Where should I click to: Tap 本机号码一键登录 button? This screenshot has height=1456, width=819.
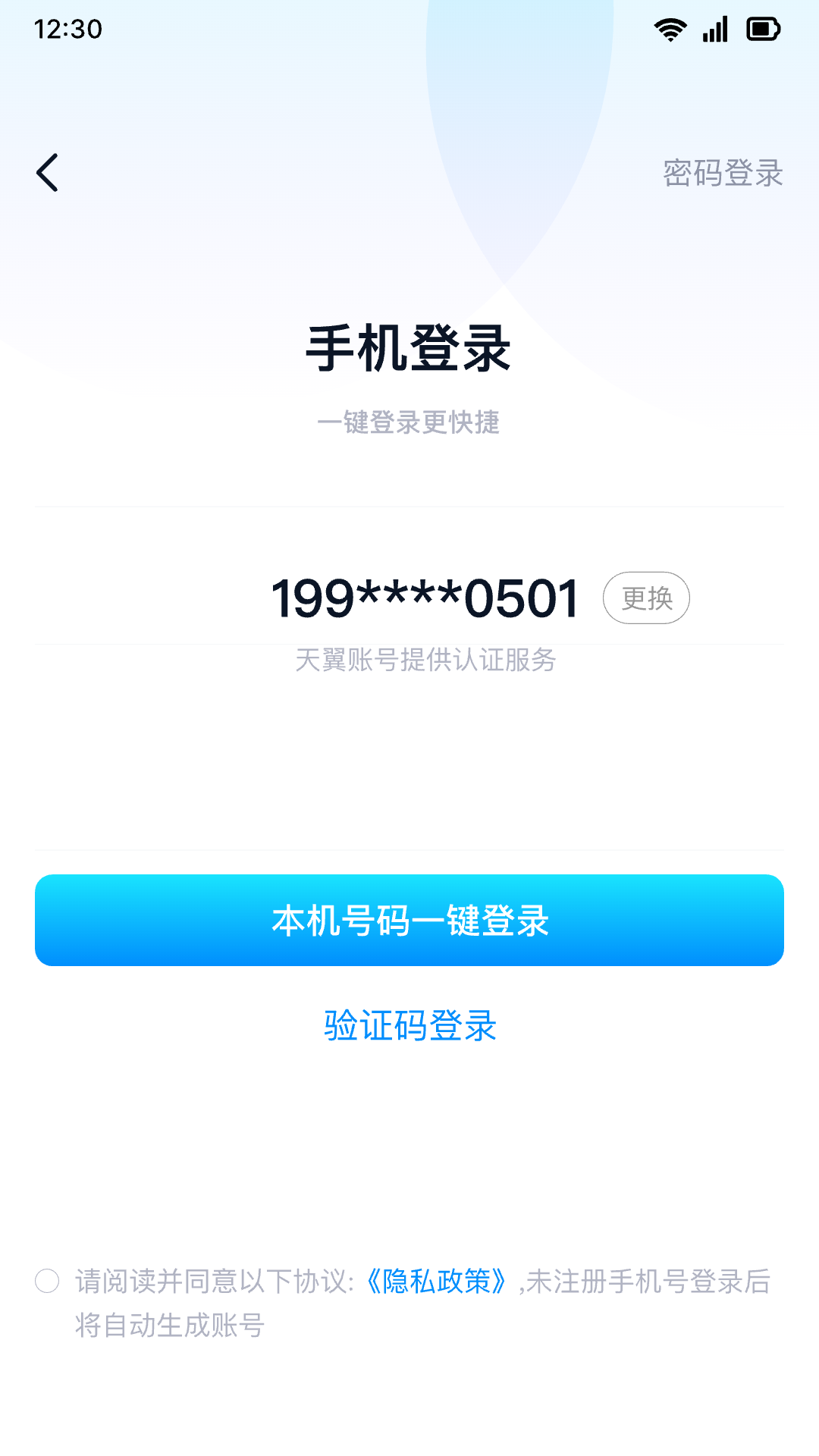[409, 920]
